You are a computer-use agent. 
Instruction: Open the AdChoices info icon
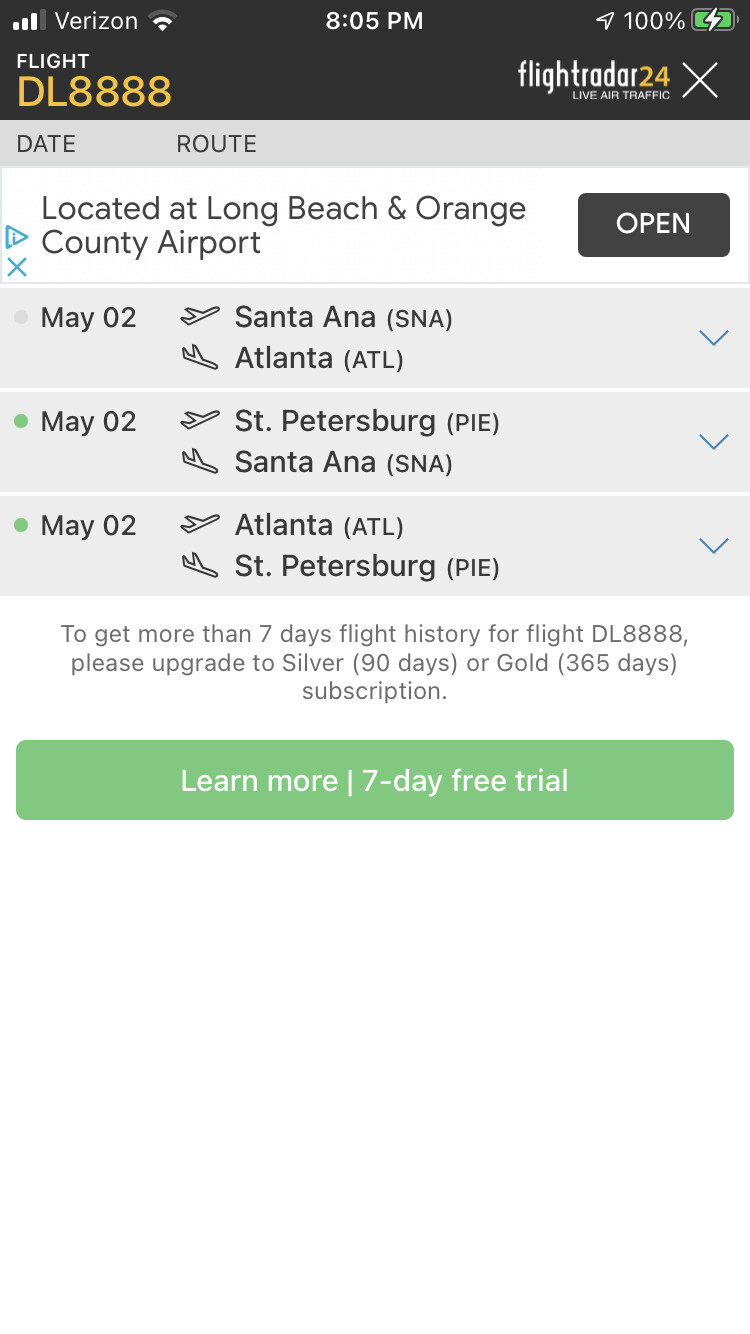[x=17, y=238]
